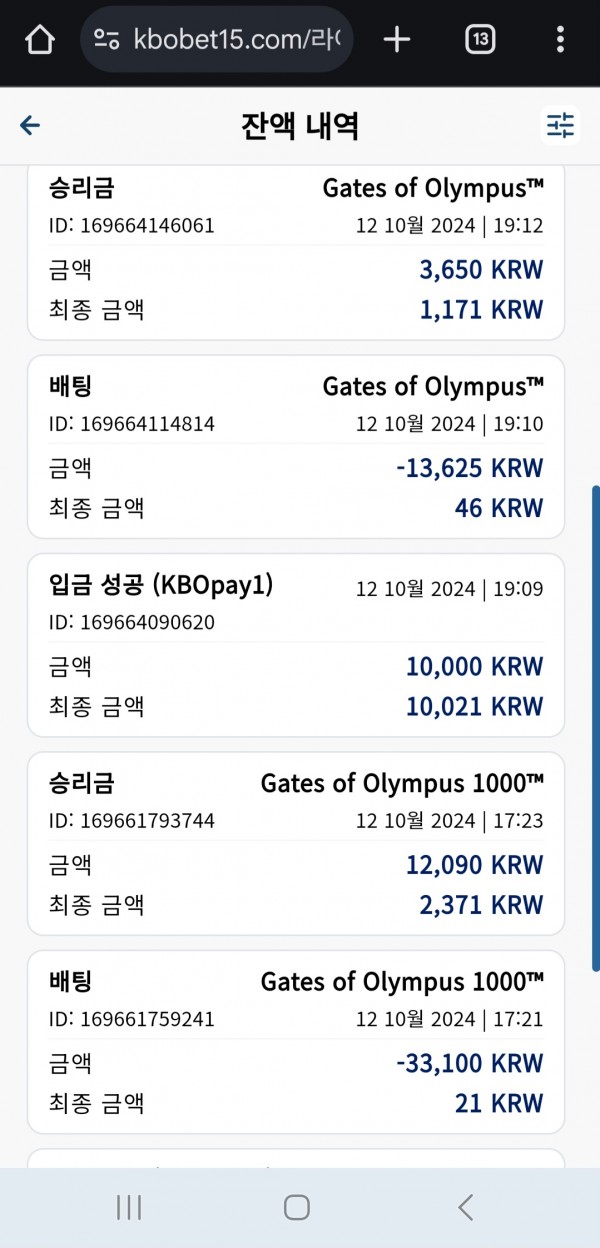
Task: Open the 12,090 KRW winnings transaction card
Action: coord(296,843)
